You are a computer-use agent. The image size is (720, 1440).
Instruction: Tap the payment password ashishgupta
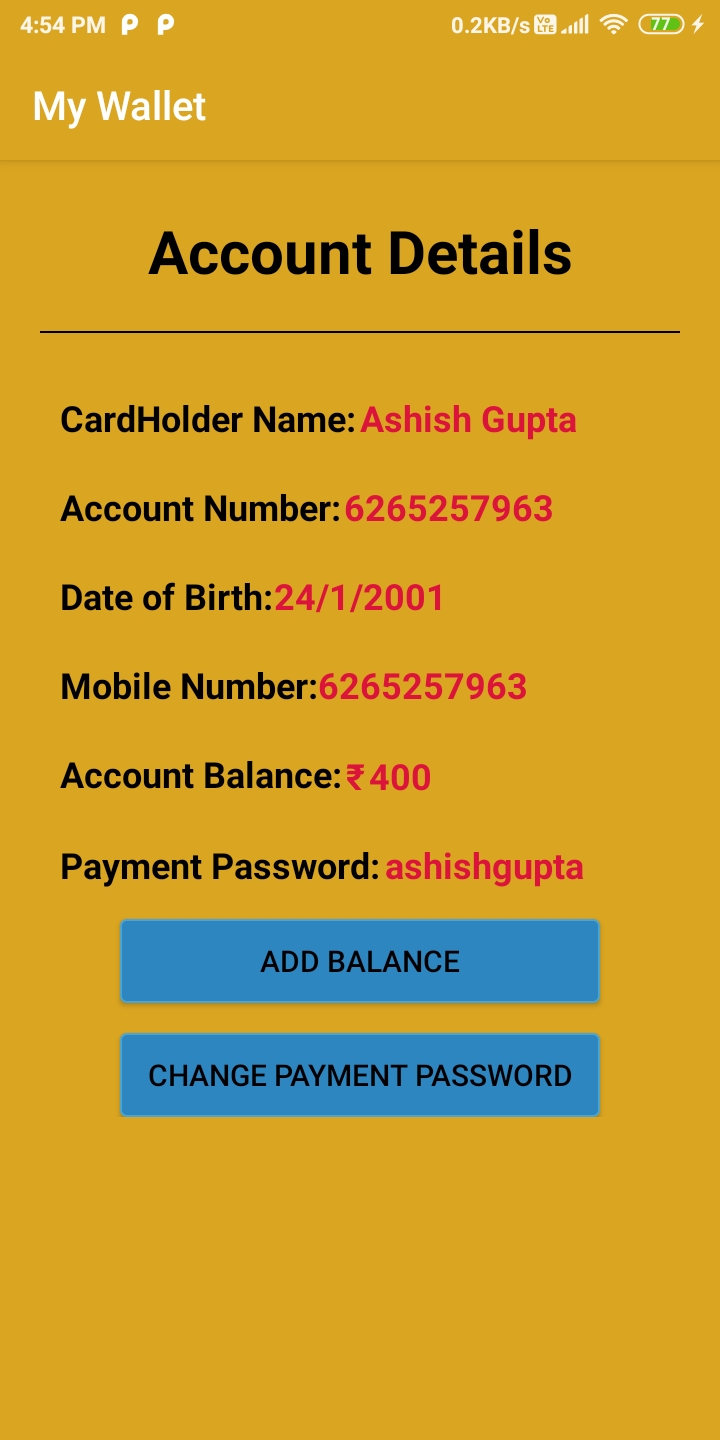(x=484, y=867)
